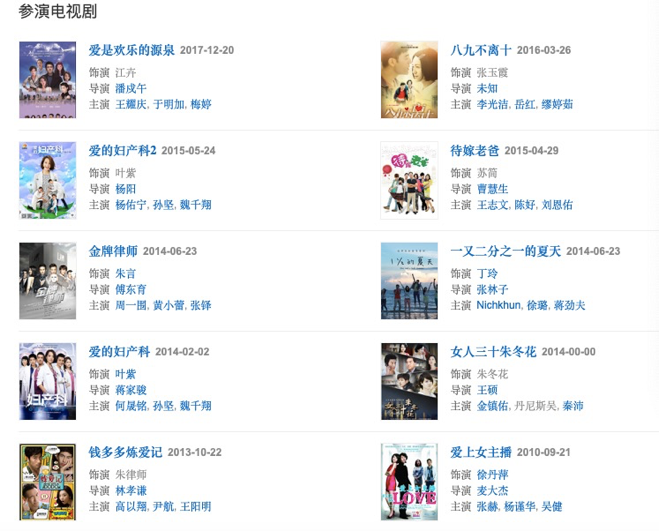Open the title link 待嫁老爸
The height and width of the screenshot is (531, 659).
pos(475,151)
